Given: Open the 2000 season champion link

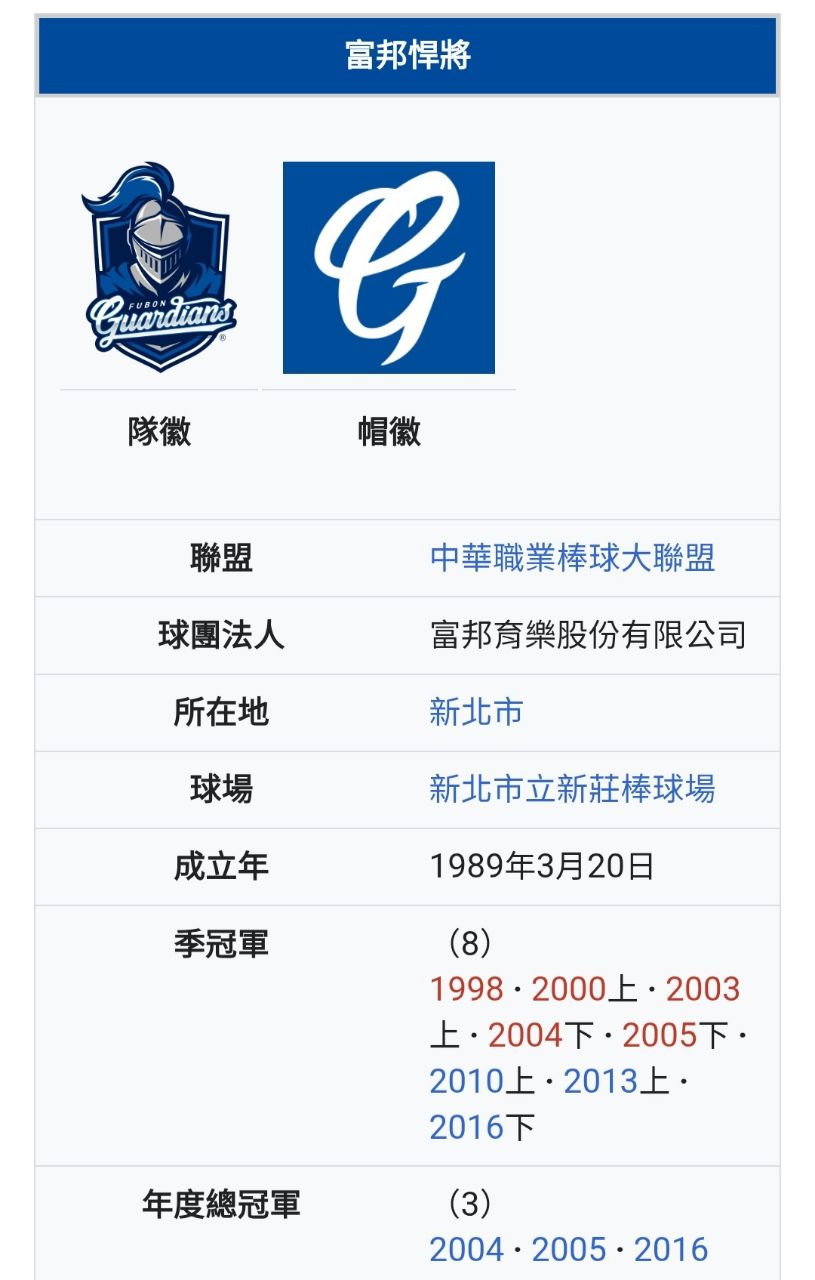Looking at the screenshot, I should [568, 989].
